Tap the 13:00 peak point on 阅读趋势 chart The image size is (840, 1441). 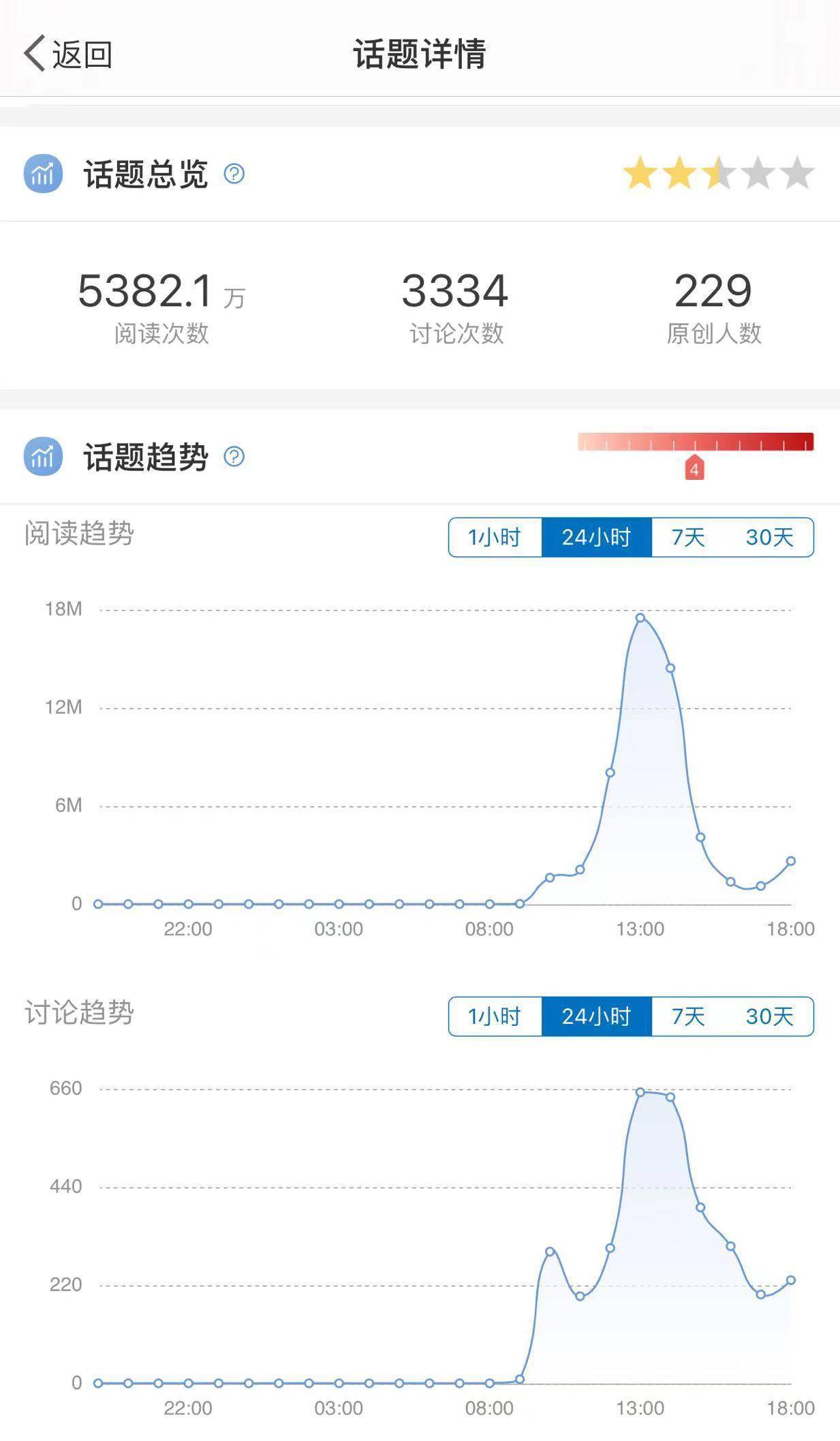pyautogui.click(x=640, y=618)
